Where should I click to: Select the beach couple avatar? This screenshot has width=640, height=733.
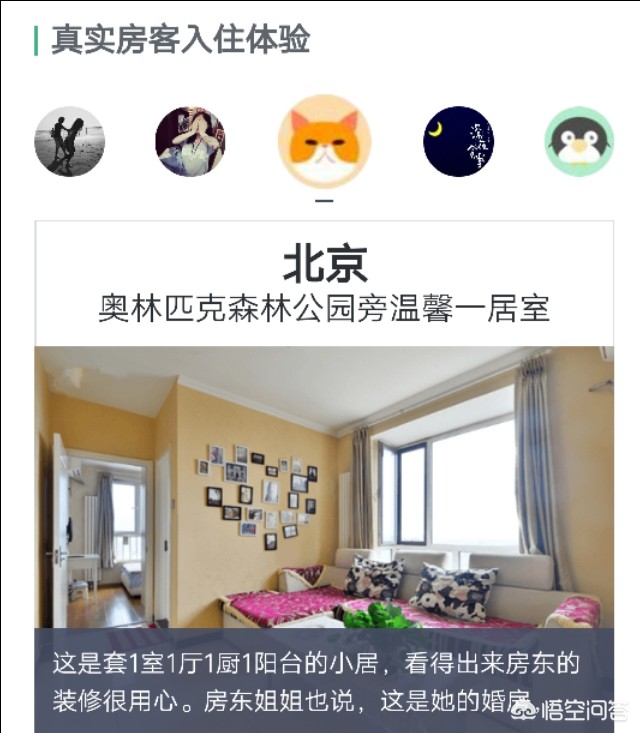[x=69, y=142]
